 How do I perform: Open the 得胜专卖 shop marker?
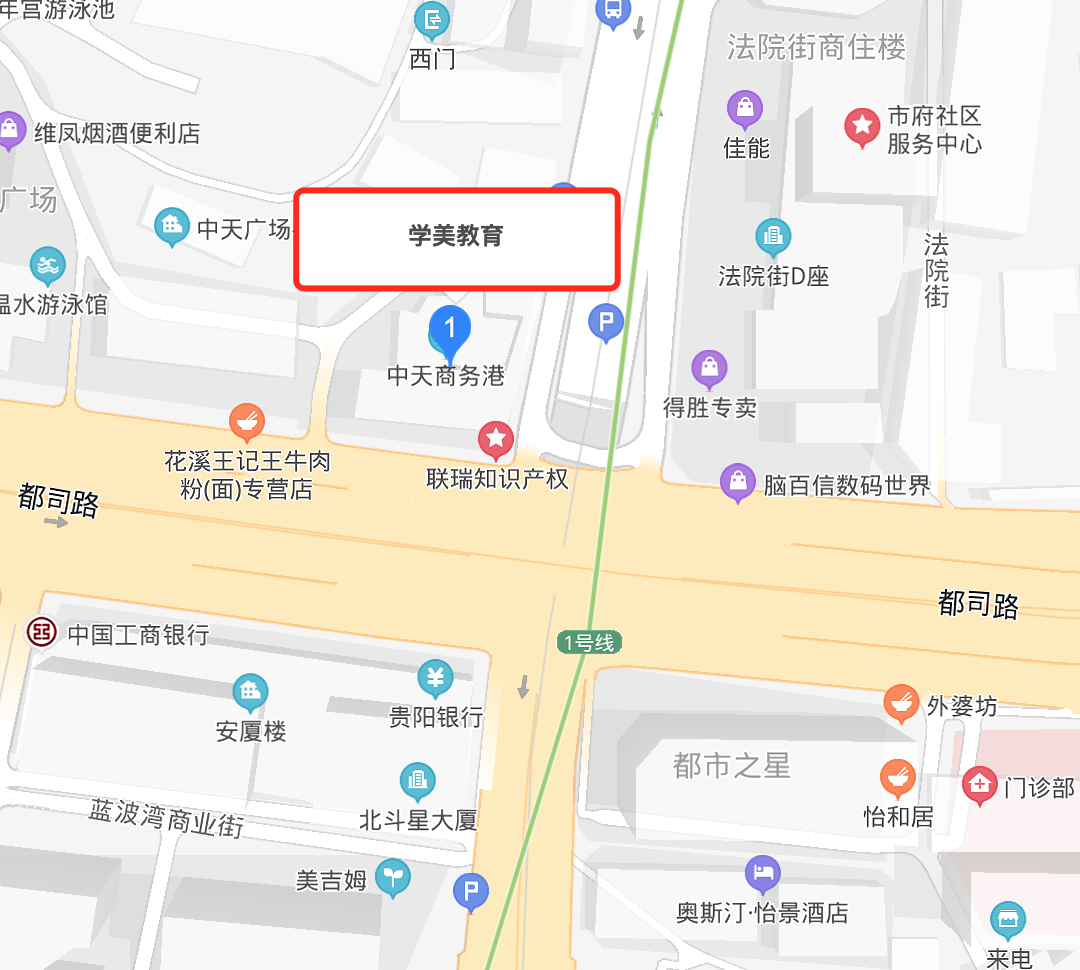[x=709, y=369]
